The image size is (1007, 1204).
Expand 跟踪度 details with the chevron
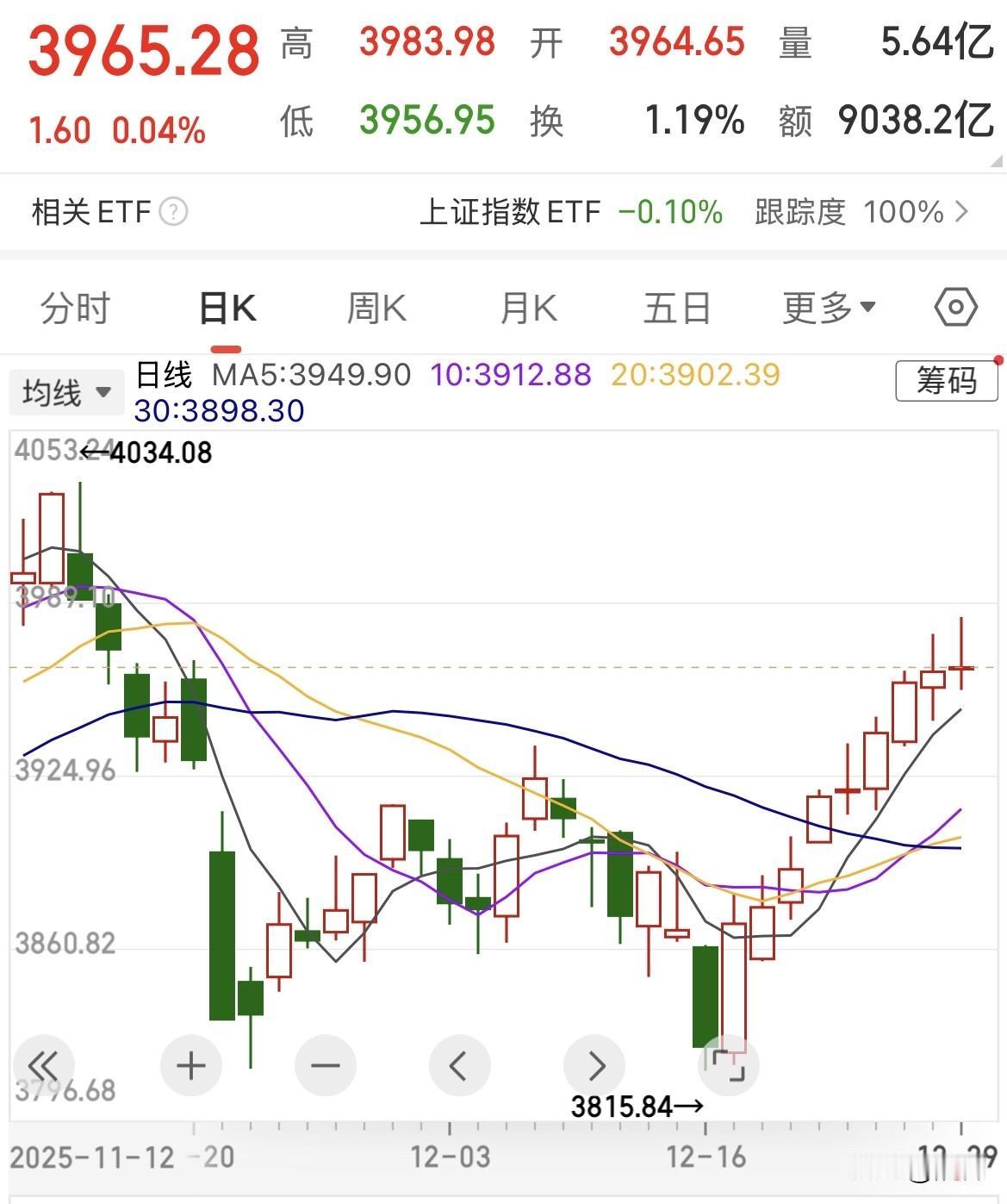pos(962,212)
